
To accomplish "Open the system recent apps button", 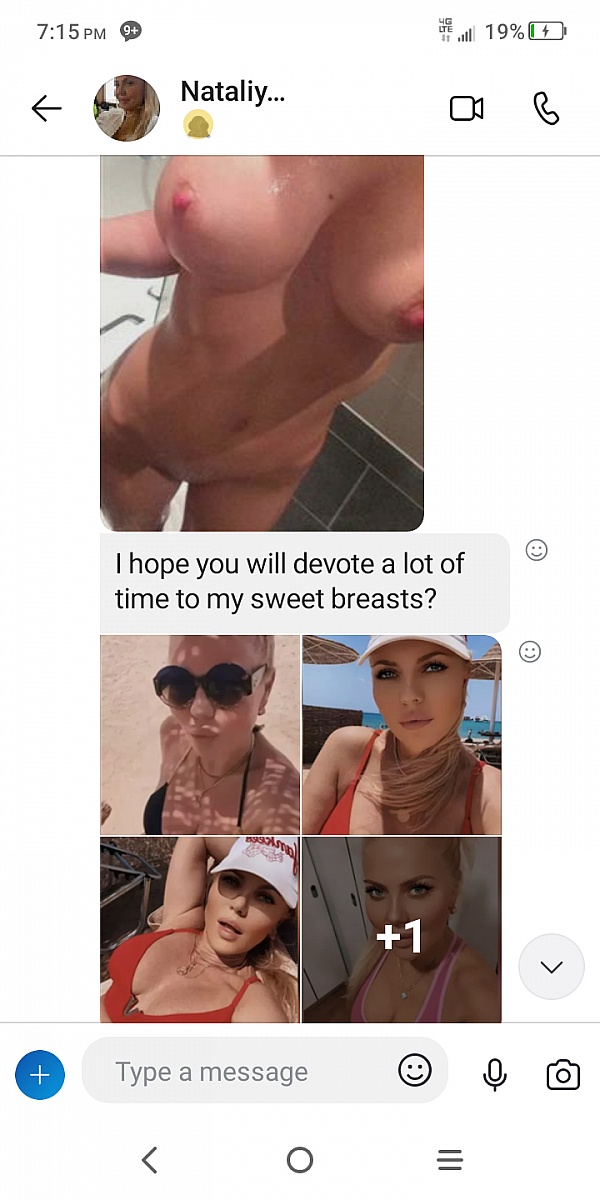I will tap(450, 1160).
